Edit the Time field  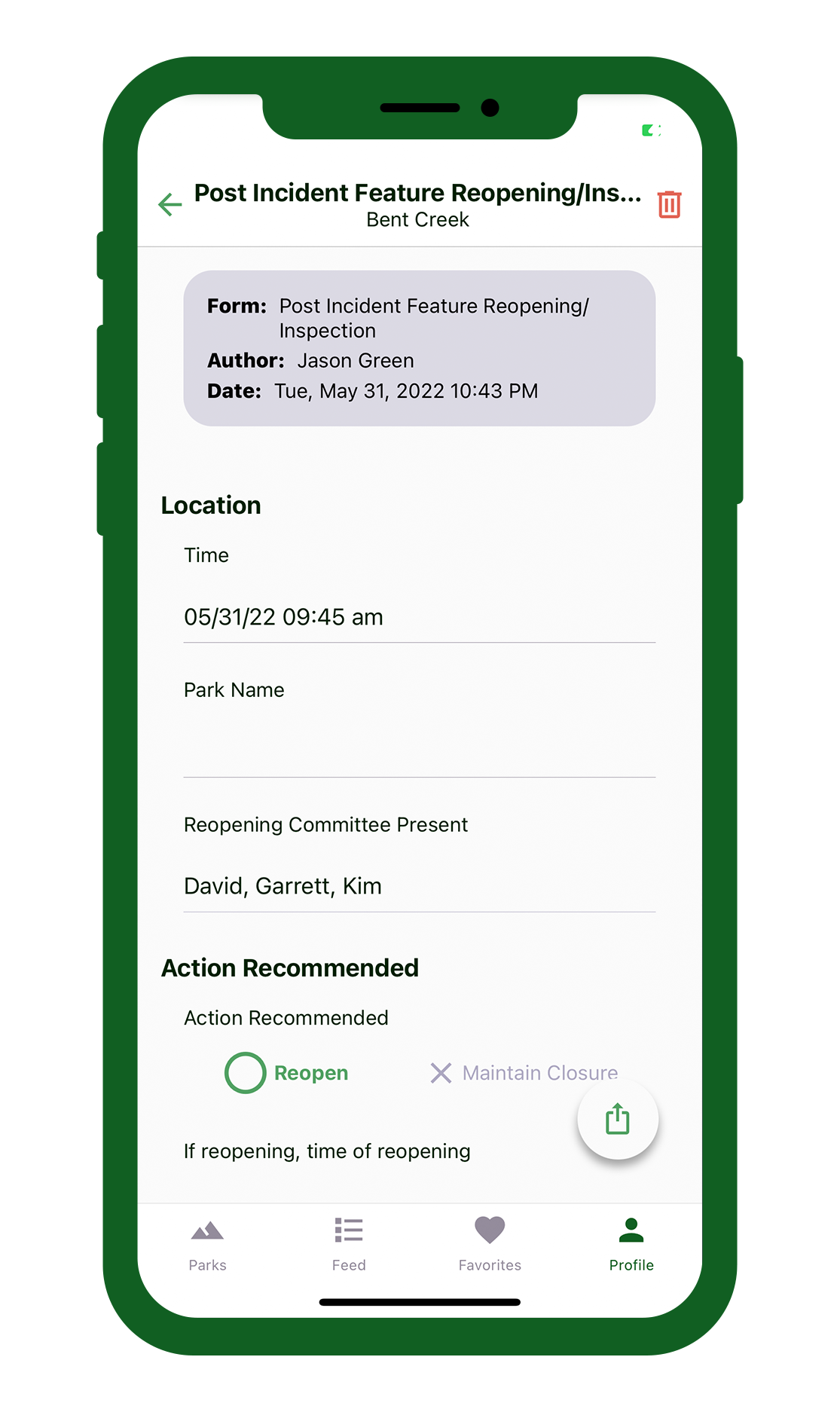(x=419, y=617)
